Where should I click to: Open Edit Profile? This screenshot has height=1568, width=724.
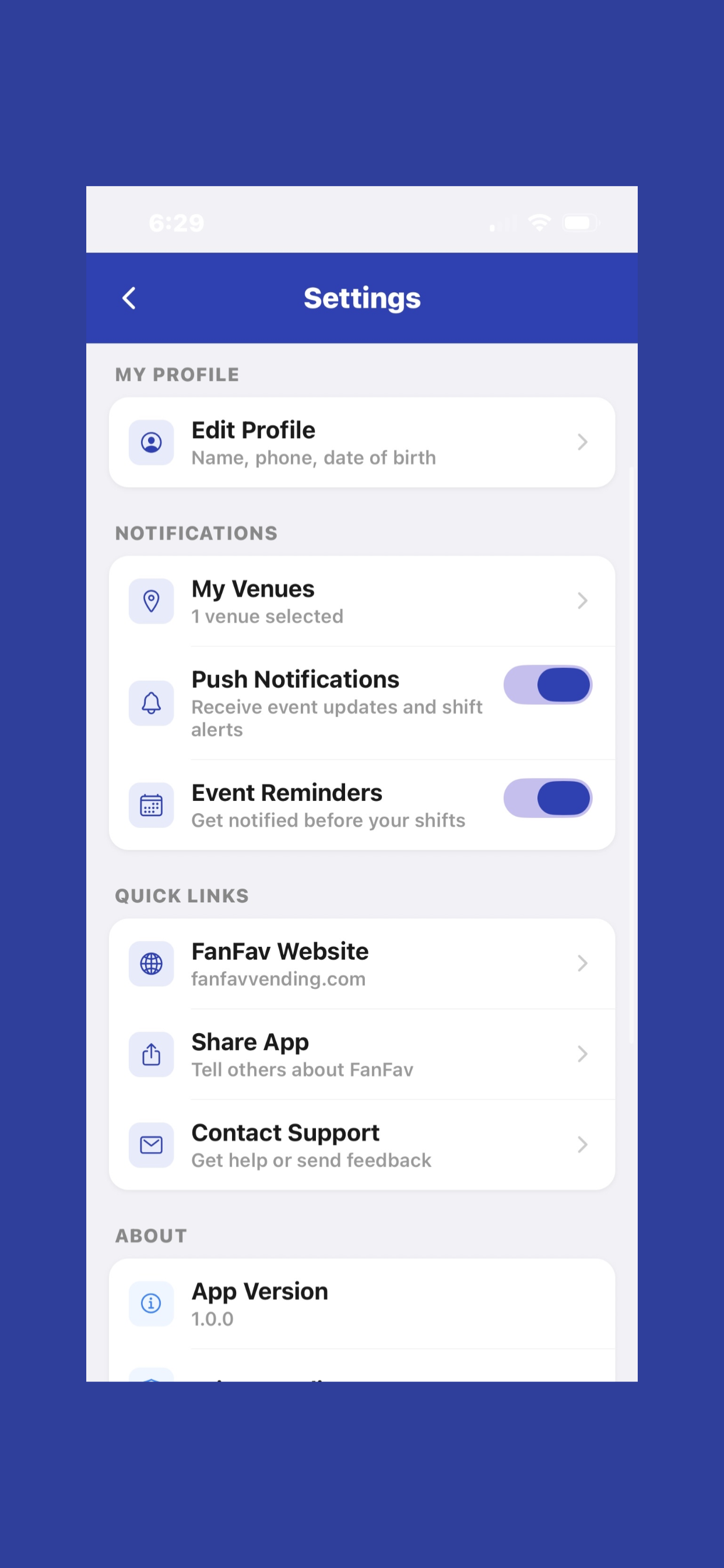(362, 443)
